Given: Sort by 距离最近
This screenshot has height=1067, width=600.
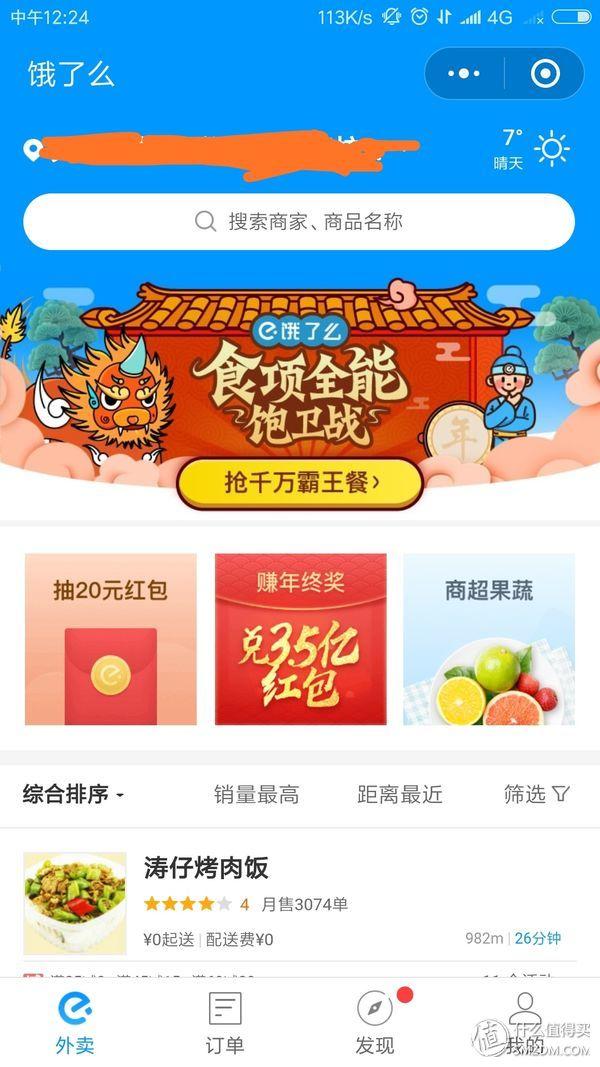Looking at the screenshot, I should pos(399,795).
